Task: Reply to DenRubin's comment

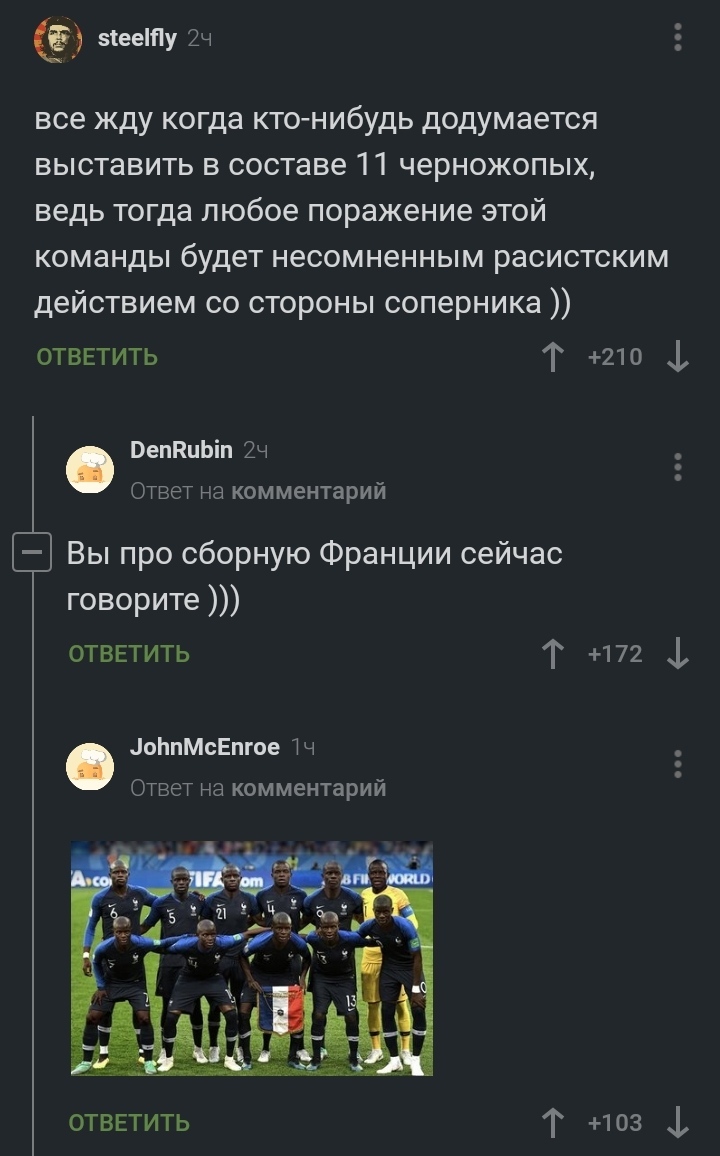Action: click(129, 654)
